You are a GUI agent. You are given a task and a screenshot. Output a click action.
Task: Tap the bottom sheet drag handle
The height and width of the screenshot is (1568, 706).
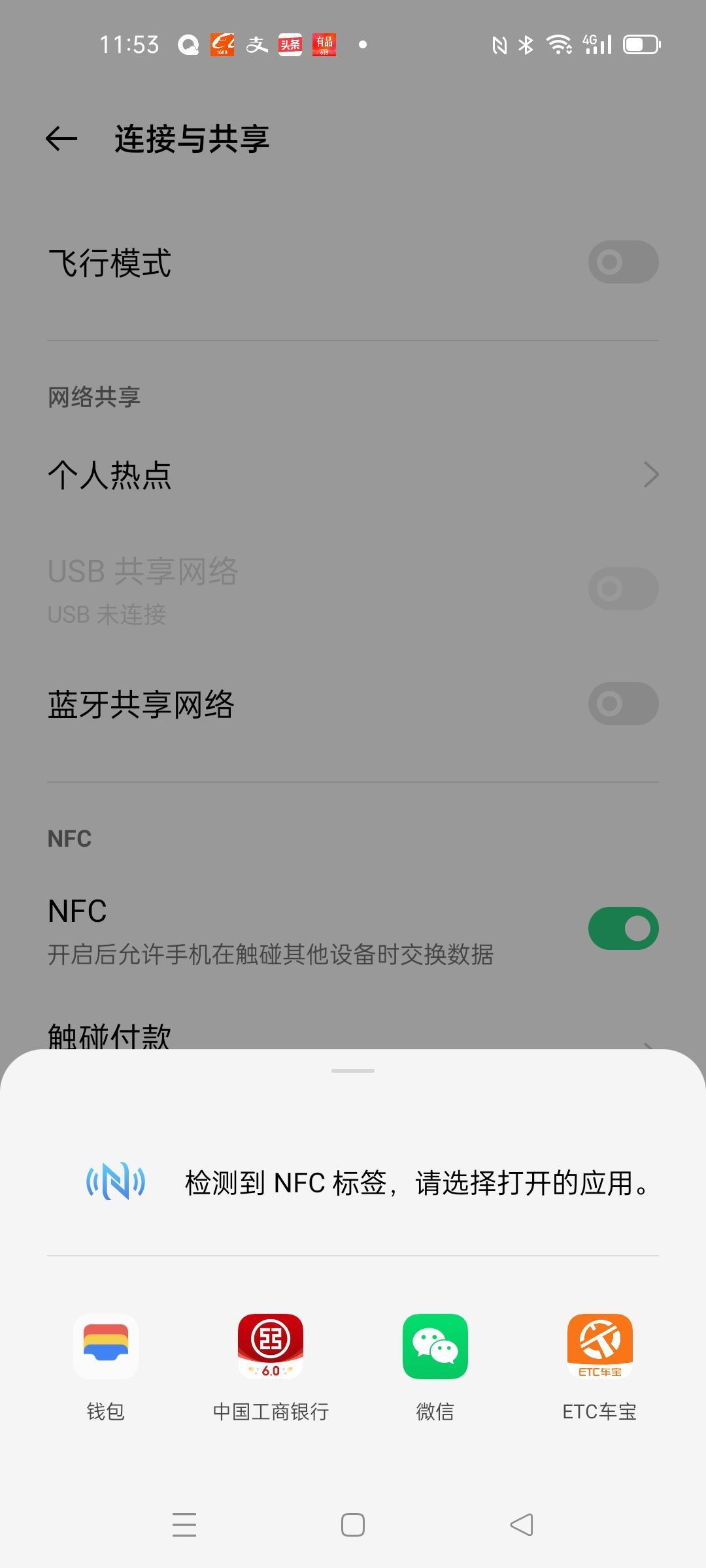(353, 1071)
